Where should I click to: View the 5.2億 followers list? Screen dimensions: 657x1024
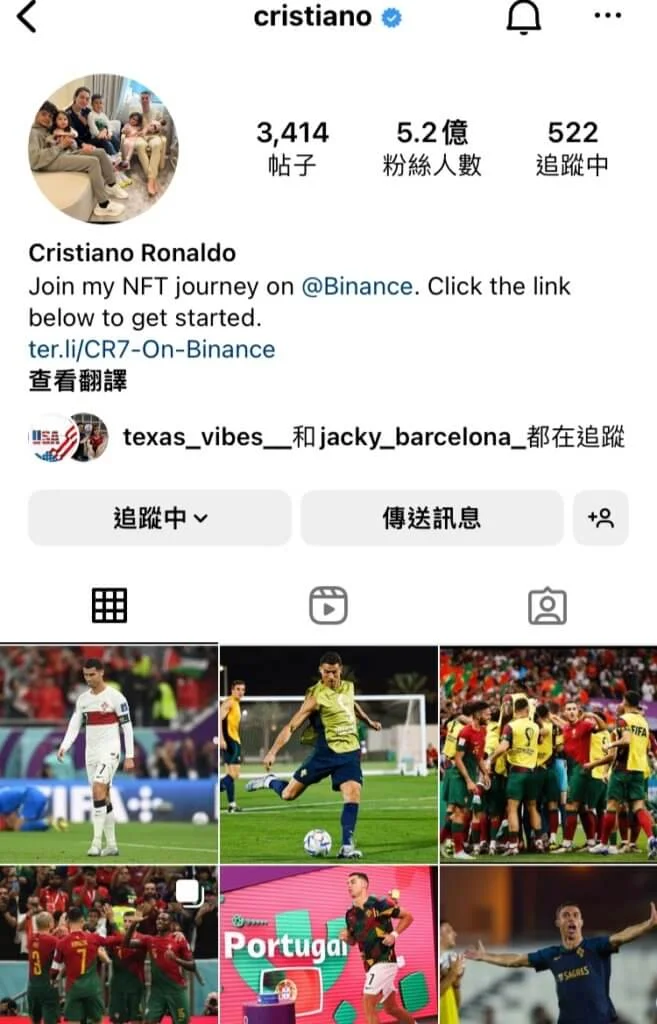click(x=432, y=148)
